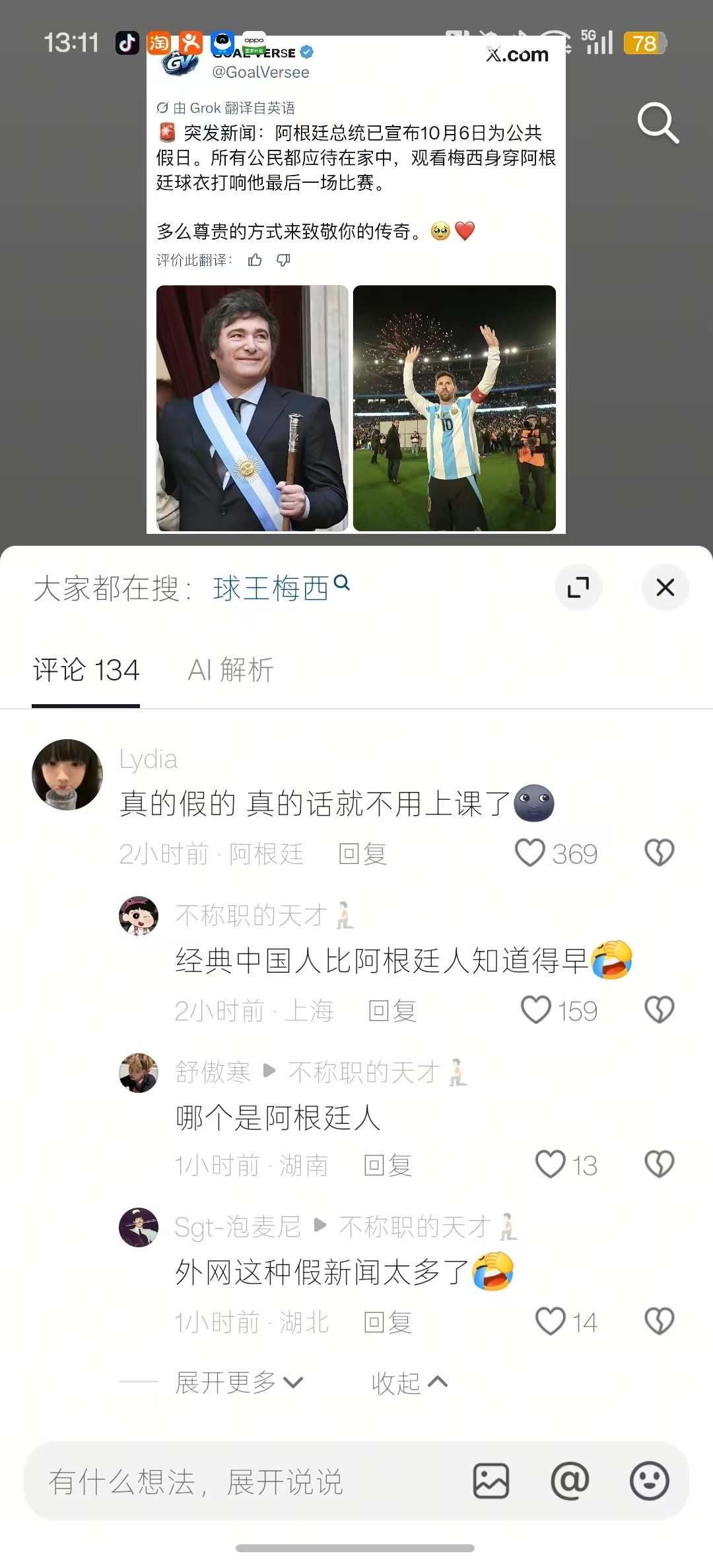Attach an image to the comment

click(491, 1481)
